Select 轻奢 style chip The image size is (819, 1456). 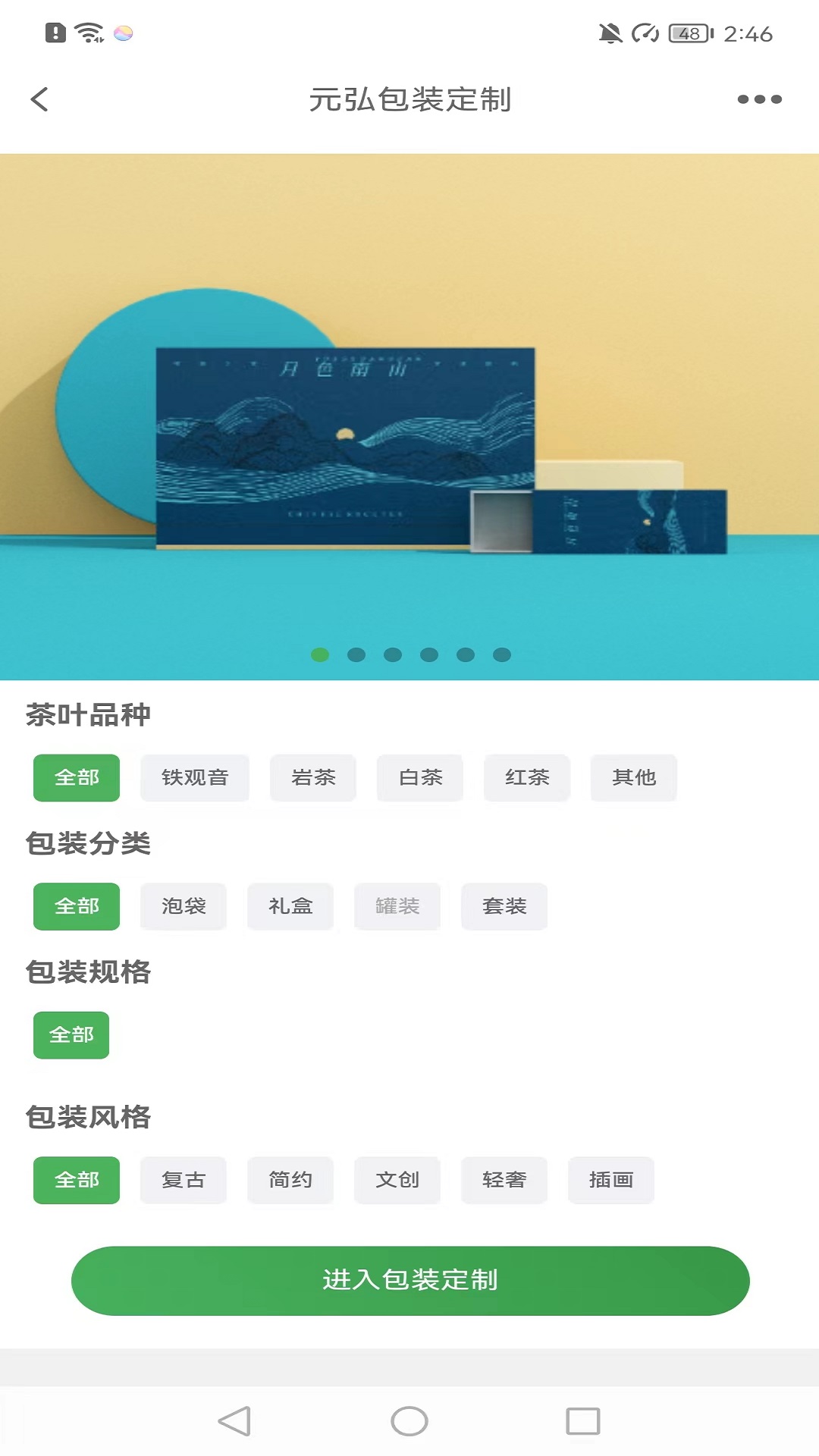tap(504, 1180)
